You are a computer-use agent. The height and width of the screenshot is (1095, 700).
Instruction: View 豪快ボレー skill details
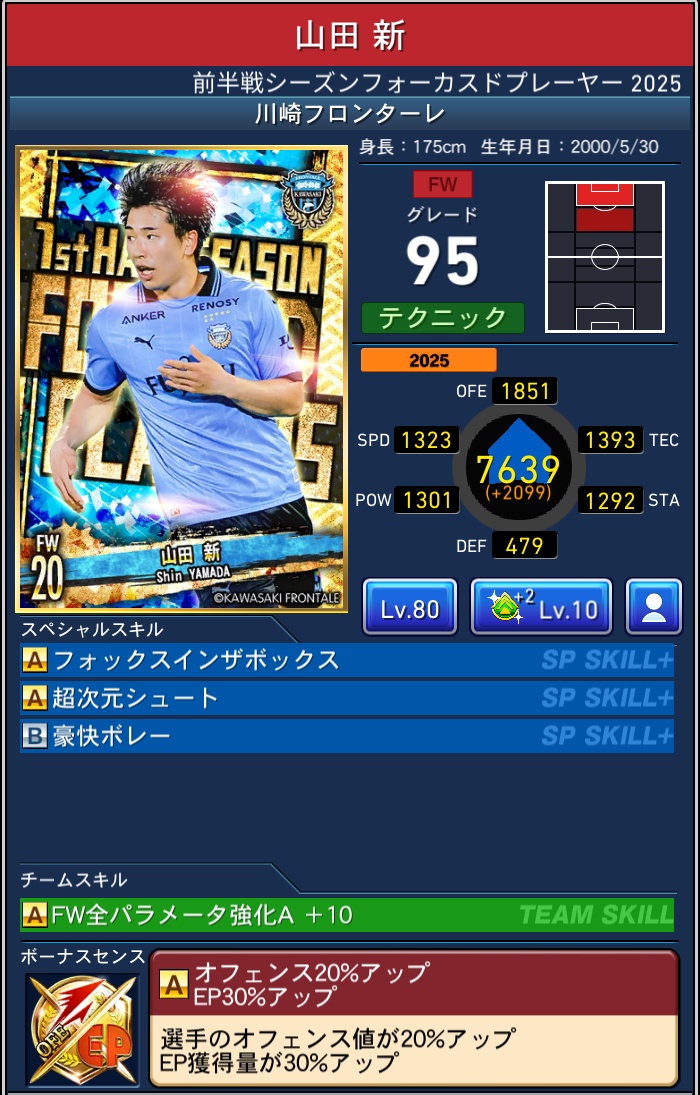click(347, 737)
